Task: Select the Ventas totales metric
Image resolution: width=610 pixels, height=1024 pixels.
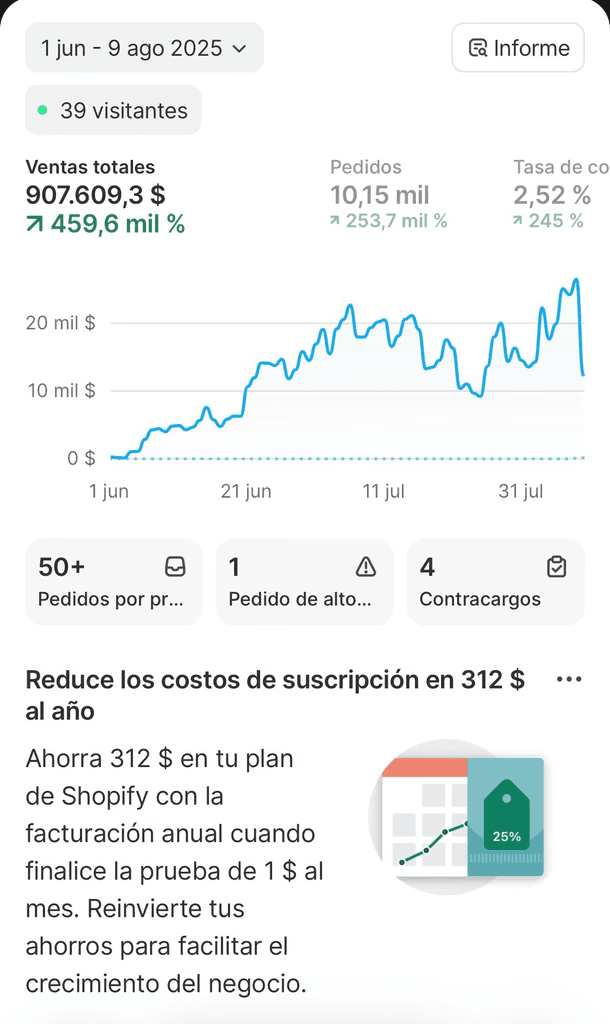Action: (x=105, y=195)
